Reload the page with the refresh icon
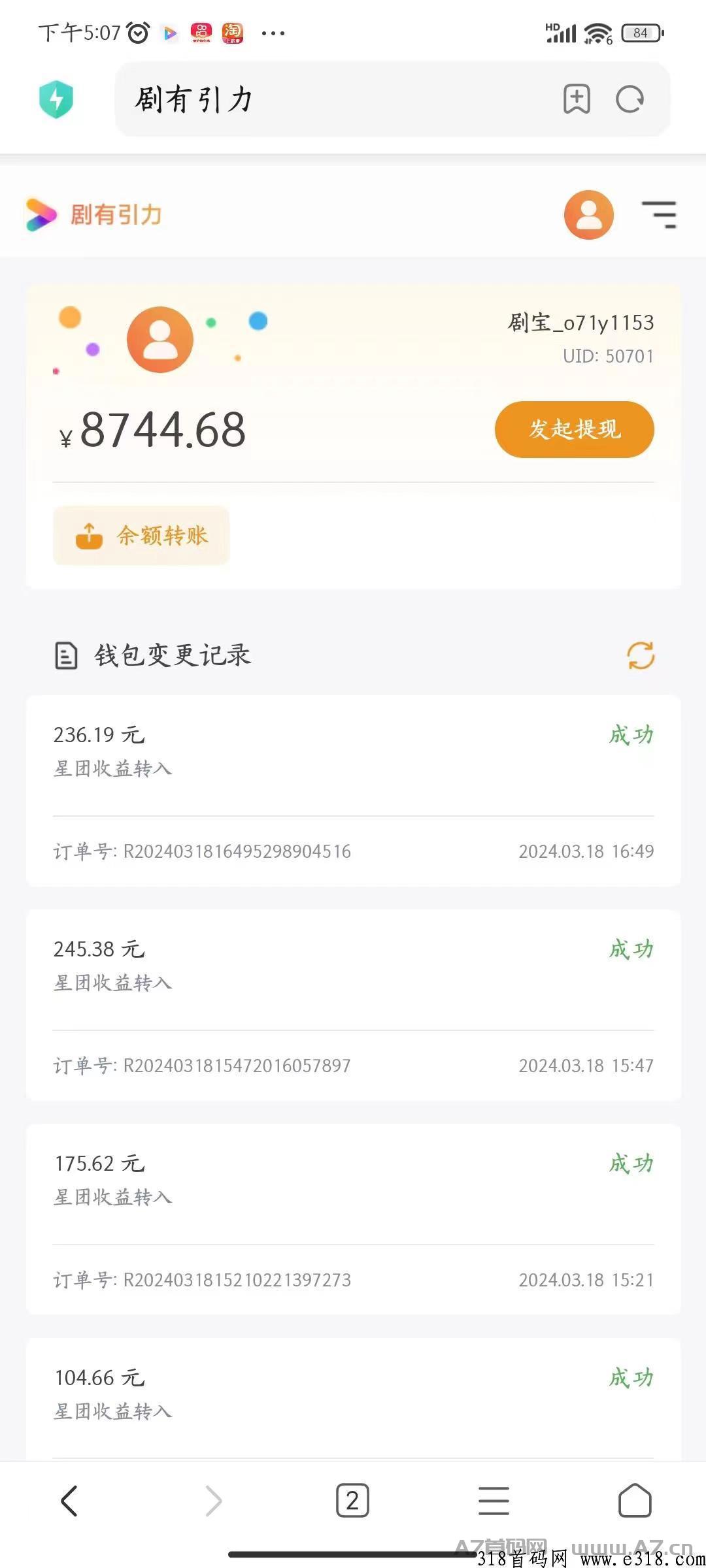Image resolution: width=706 pixels, height=1568 pixels. tap(630, 99)
